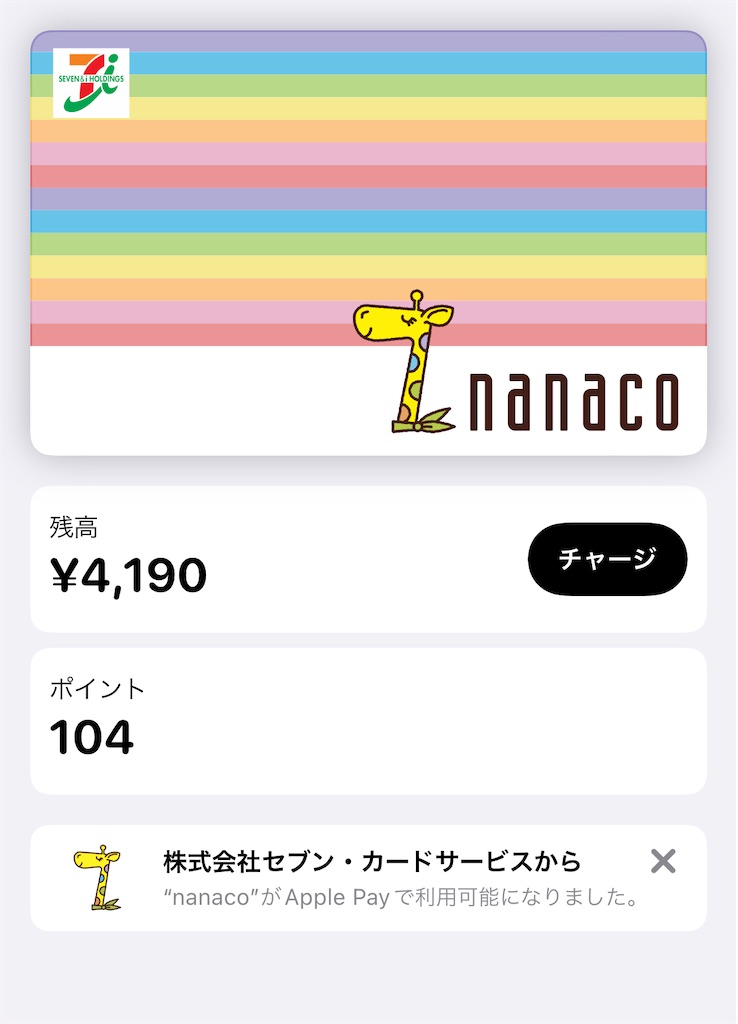Open the balance amount ¥4,190
The image size is (738, 1024).
point(127,574)
